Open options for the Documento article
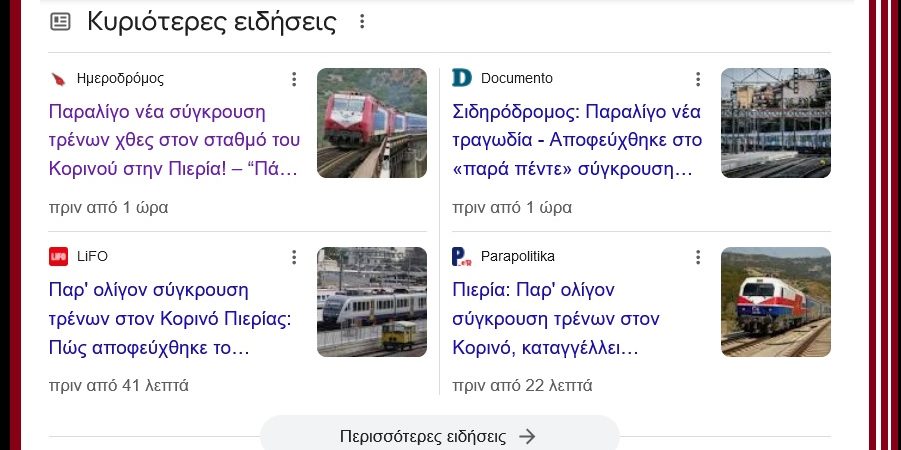This screenshot has width=901, height=450. [x=698, y=79]
